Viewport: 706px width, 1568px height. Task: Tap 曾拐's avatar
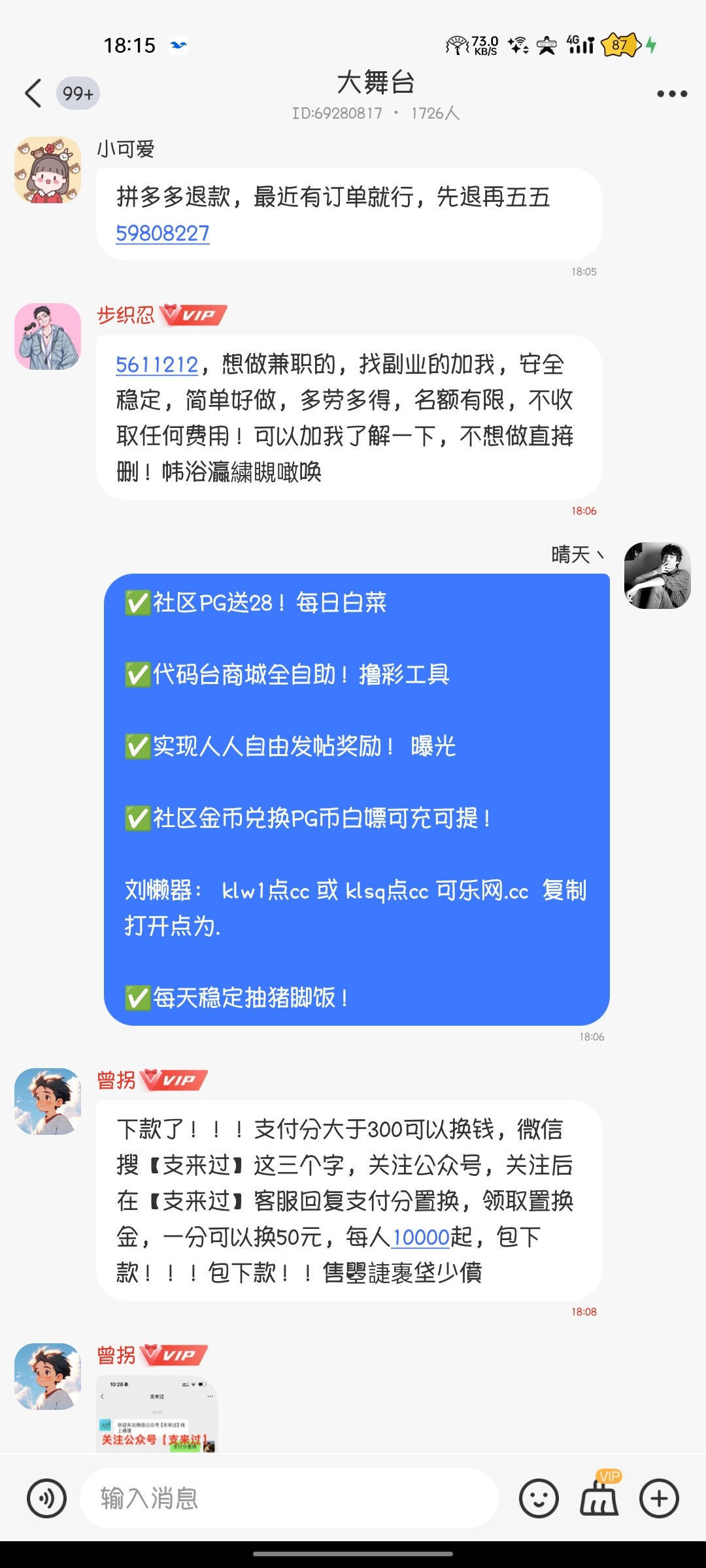48,1103
